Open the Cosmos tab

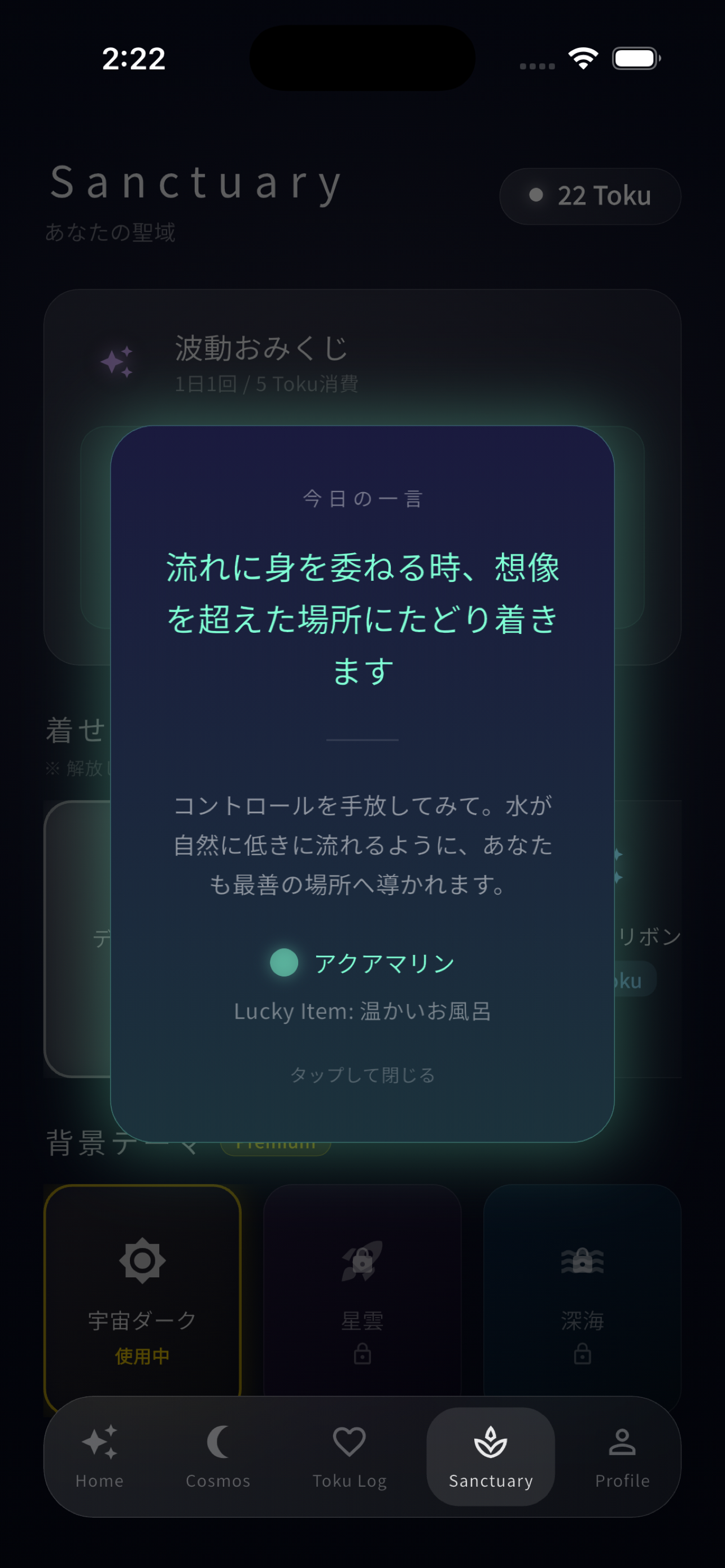[218, 1456]
